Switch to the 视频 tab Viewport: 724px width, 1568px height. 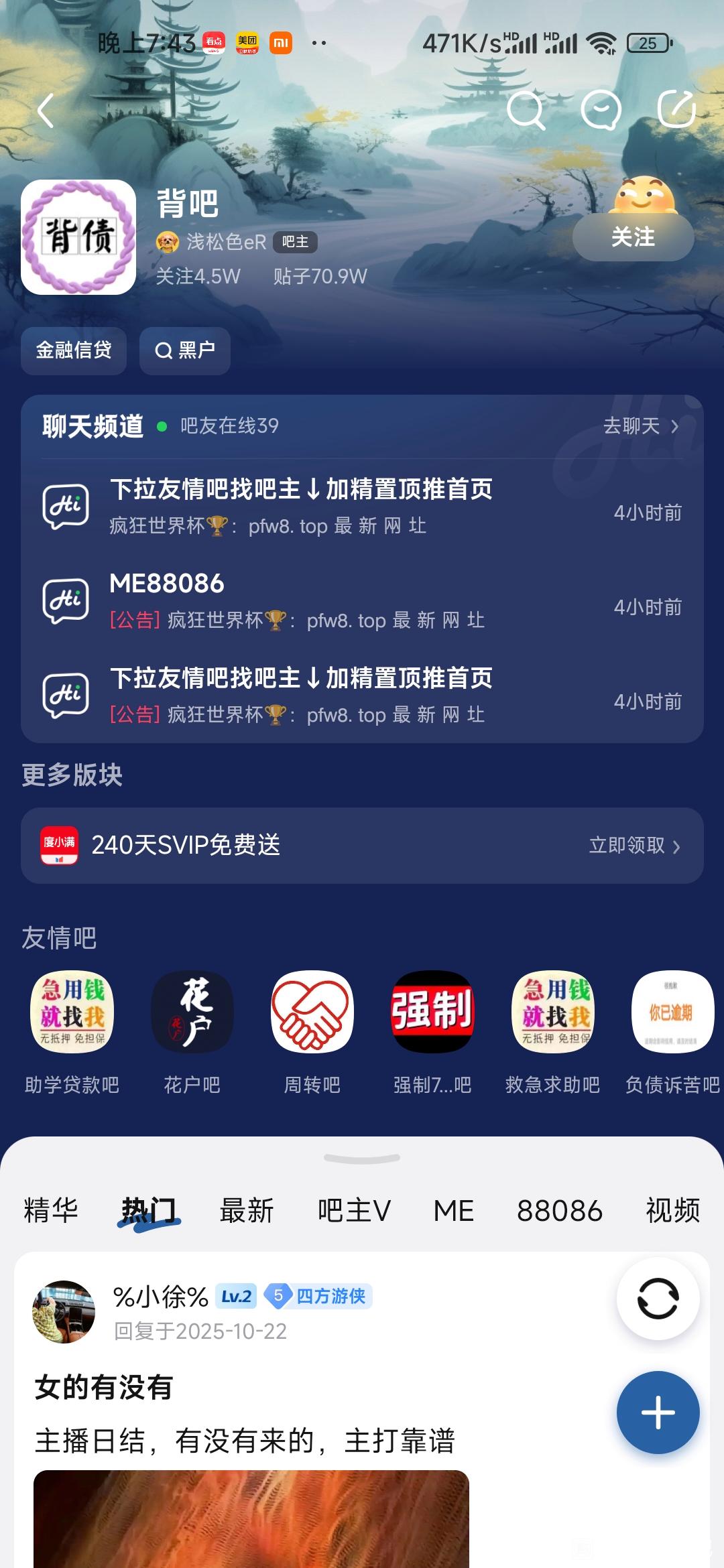[x=672, y=1211]
